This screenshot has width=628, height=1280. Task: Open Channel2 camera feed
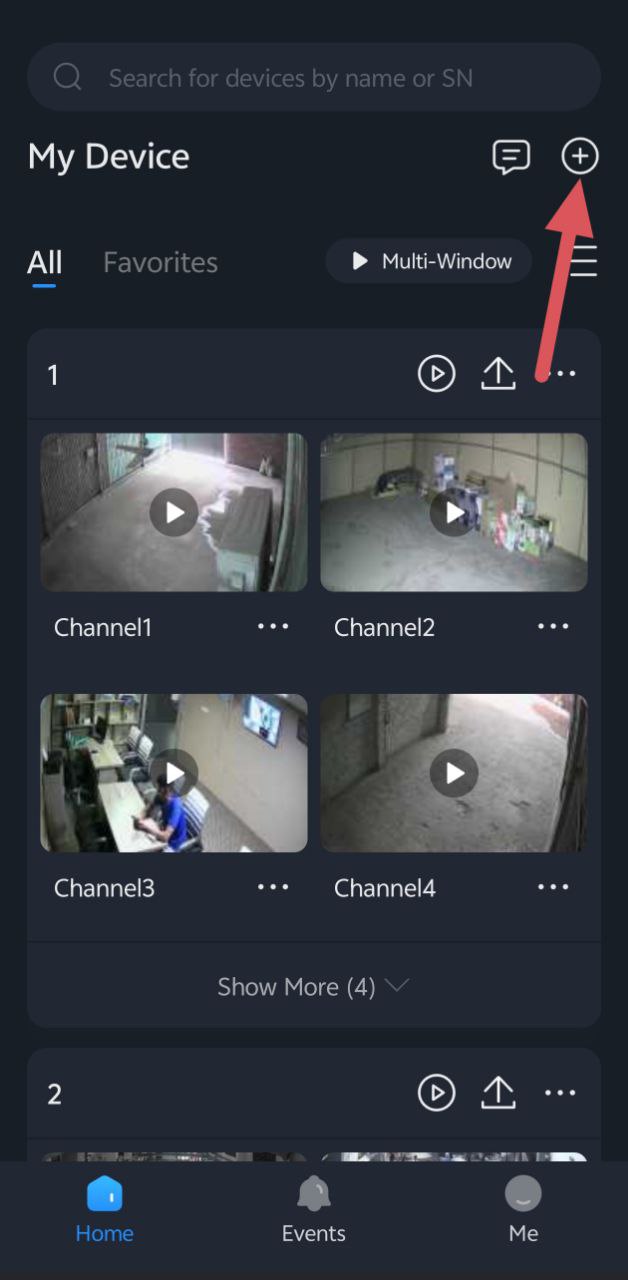(x=454, y=512)
